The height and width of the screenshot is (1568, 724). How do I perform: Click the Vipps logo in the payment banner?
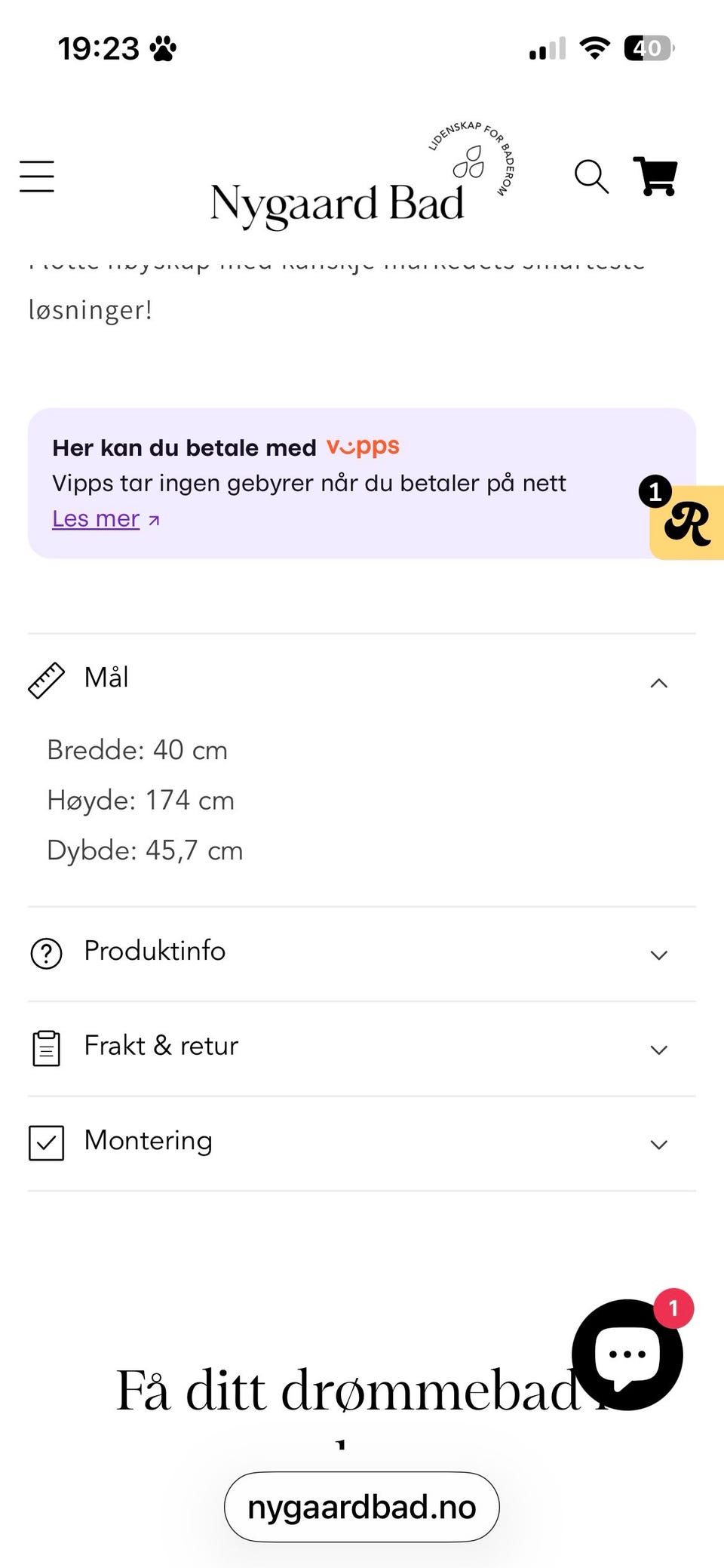[x=364, y=447]
